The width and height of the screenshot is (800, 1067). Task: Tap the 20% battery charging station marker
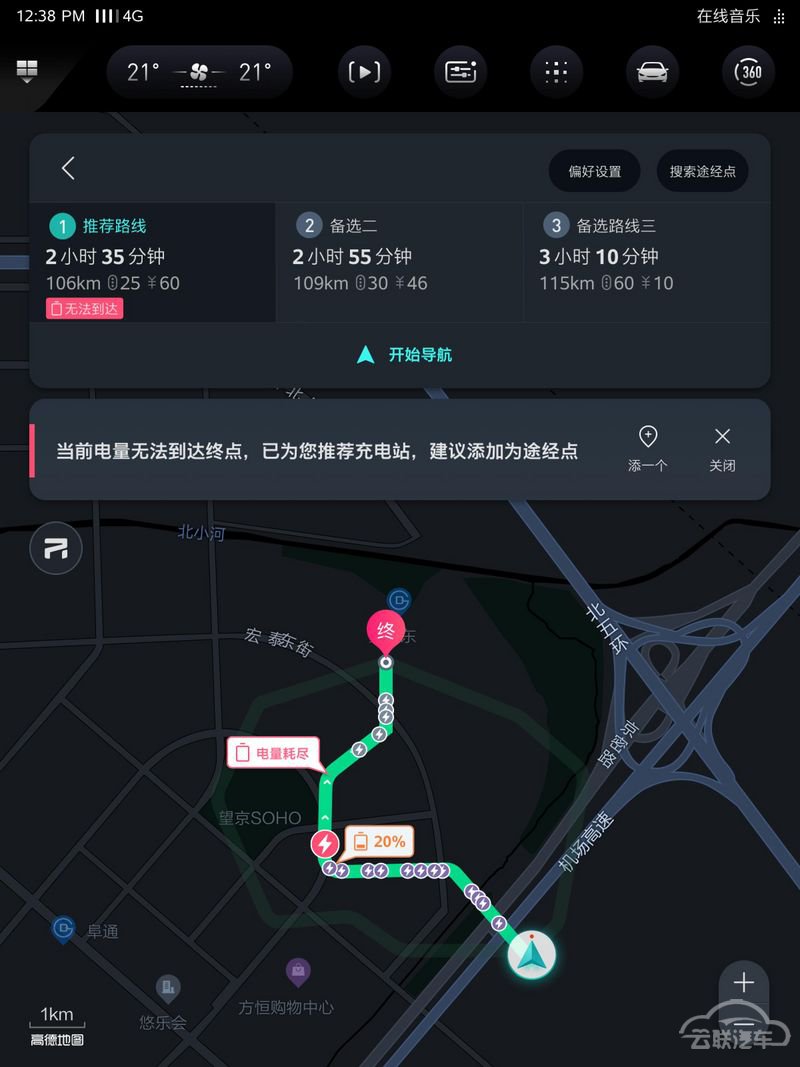[x=326, y=844]
